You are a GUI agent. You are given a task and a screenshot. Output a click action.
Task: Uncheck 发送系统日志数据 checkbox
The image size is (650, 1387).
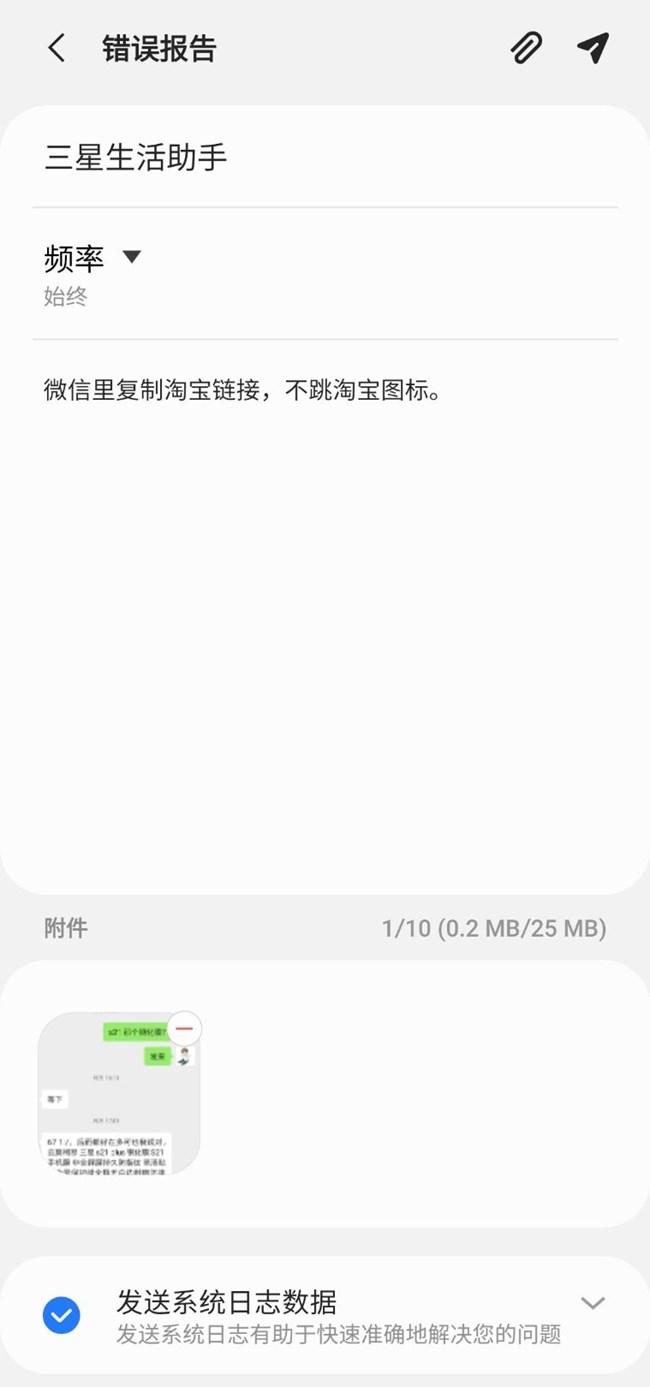point(62,1314)
